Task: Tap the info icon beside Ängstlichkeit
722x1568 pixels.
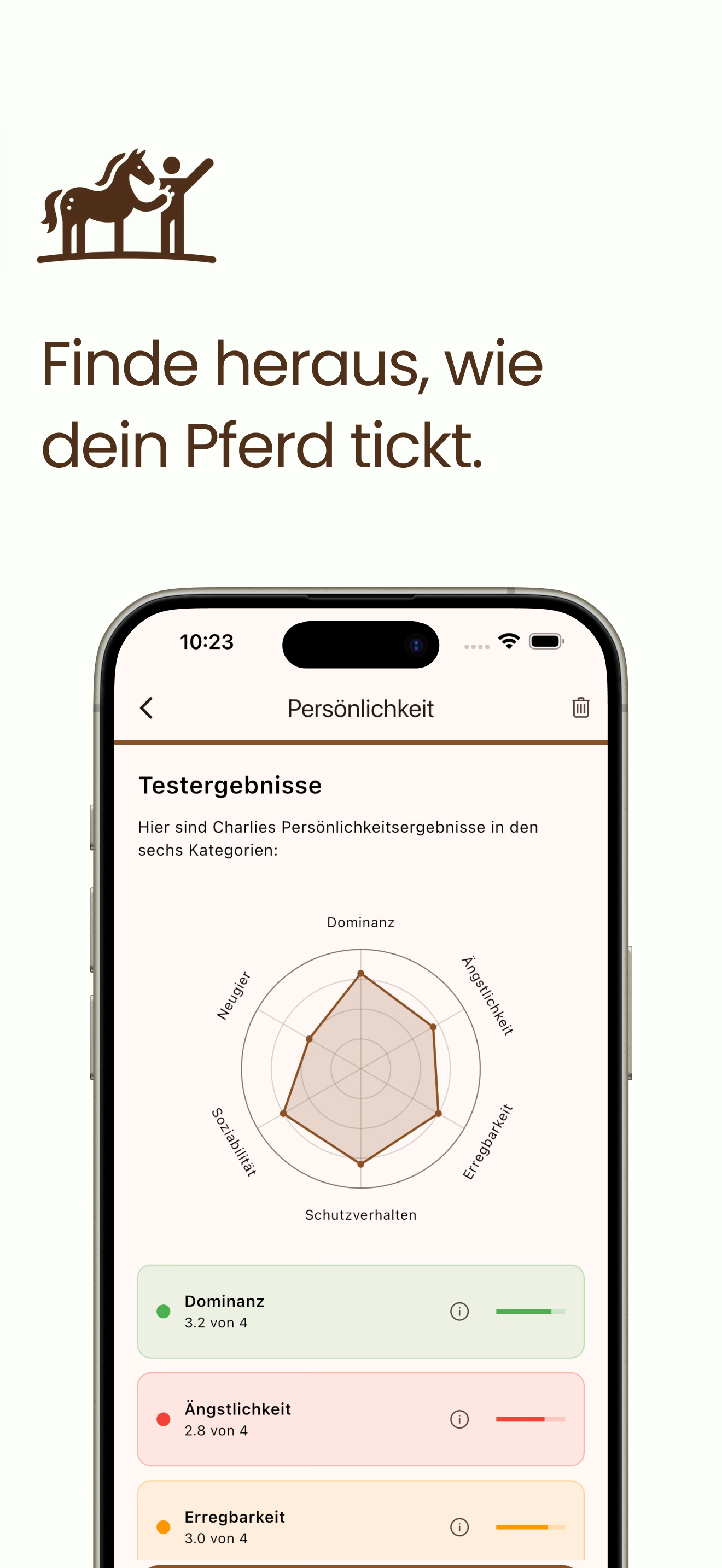Action: (459, 1420)
